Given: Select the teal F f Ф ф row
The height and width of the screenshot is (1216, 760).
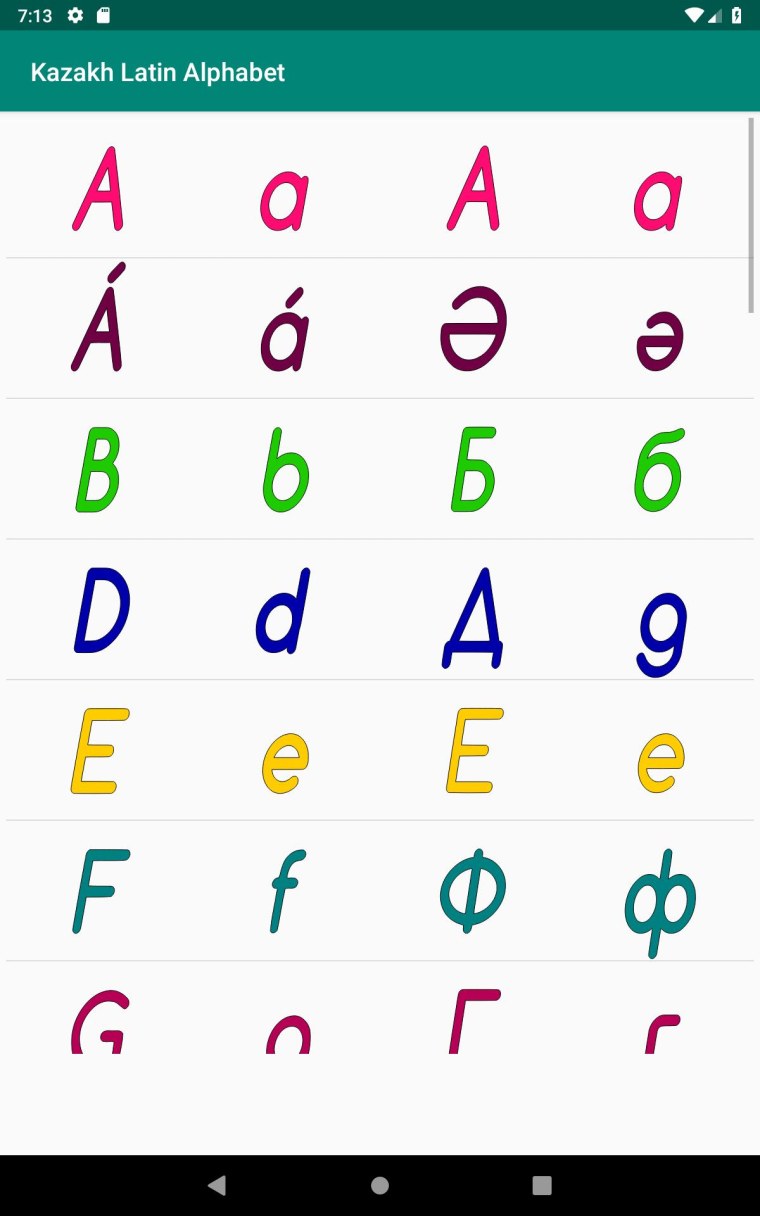Looking at the screenshot, I should pyautogui.click(x=380, y=891).
